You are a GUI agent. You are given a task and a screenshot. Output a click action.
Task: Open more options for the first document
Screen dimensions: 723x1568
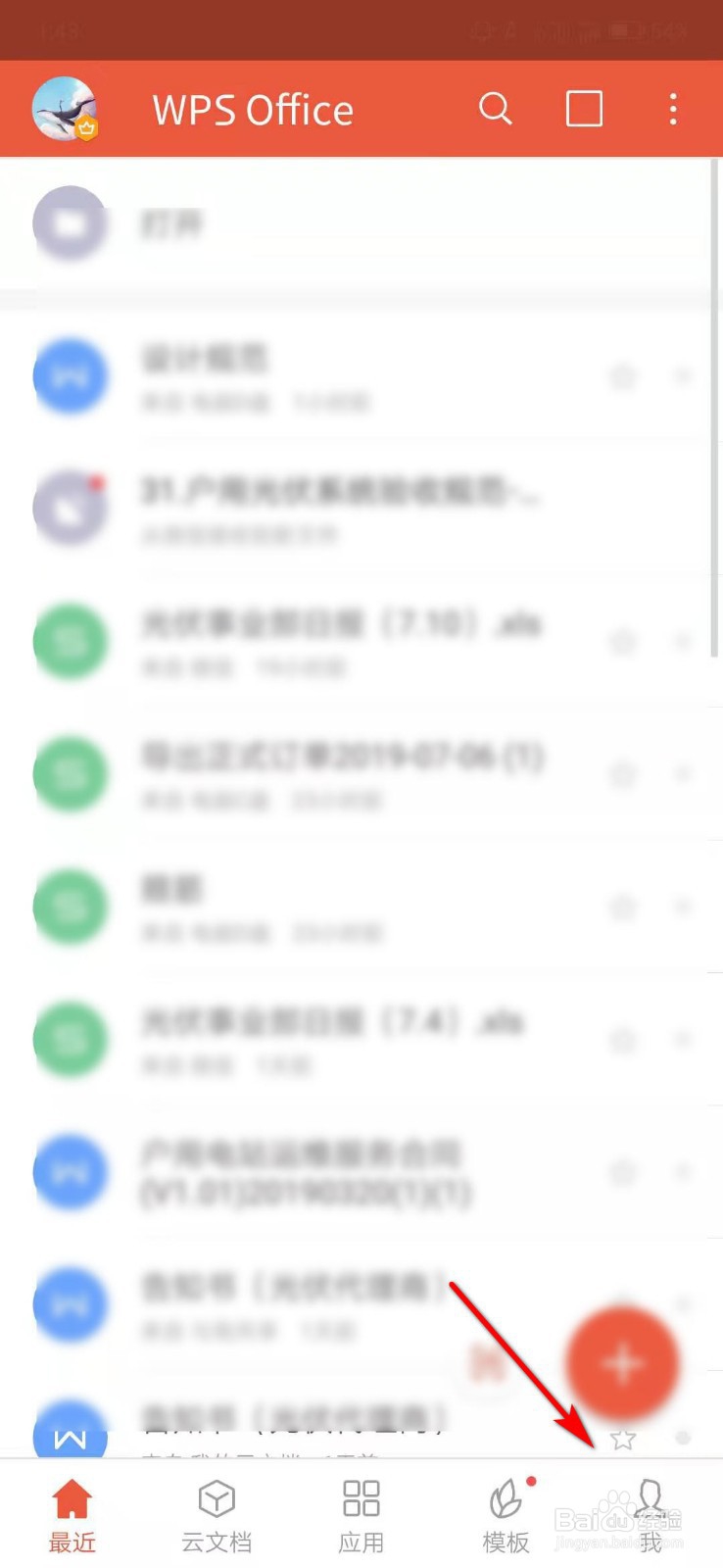coord(685,376)
